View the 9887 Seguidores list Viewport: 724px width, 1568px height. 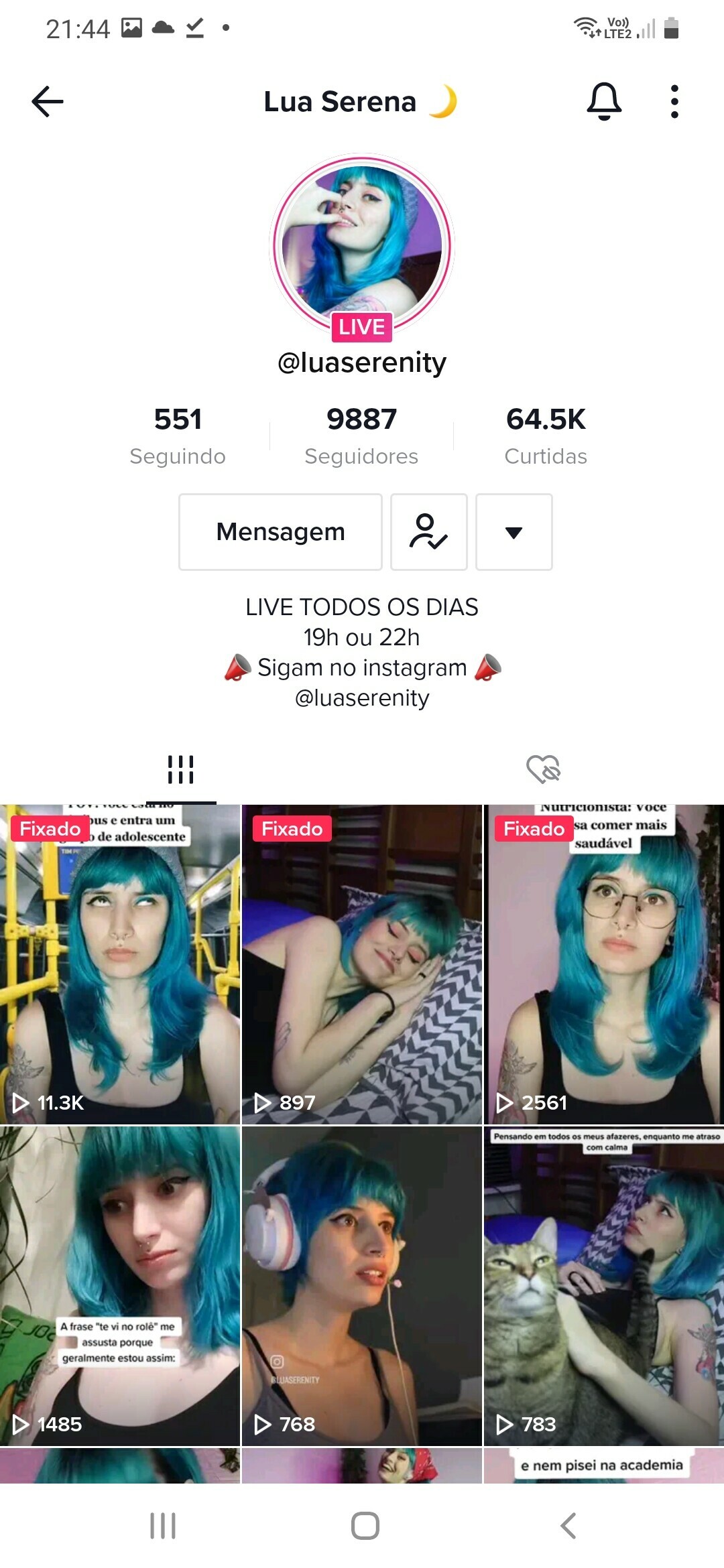tap(361, 436)
